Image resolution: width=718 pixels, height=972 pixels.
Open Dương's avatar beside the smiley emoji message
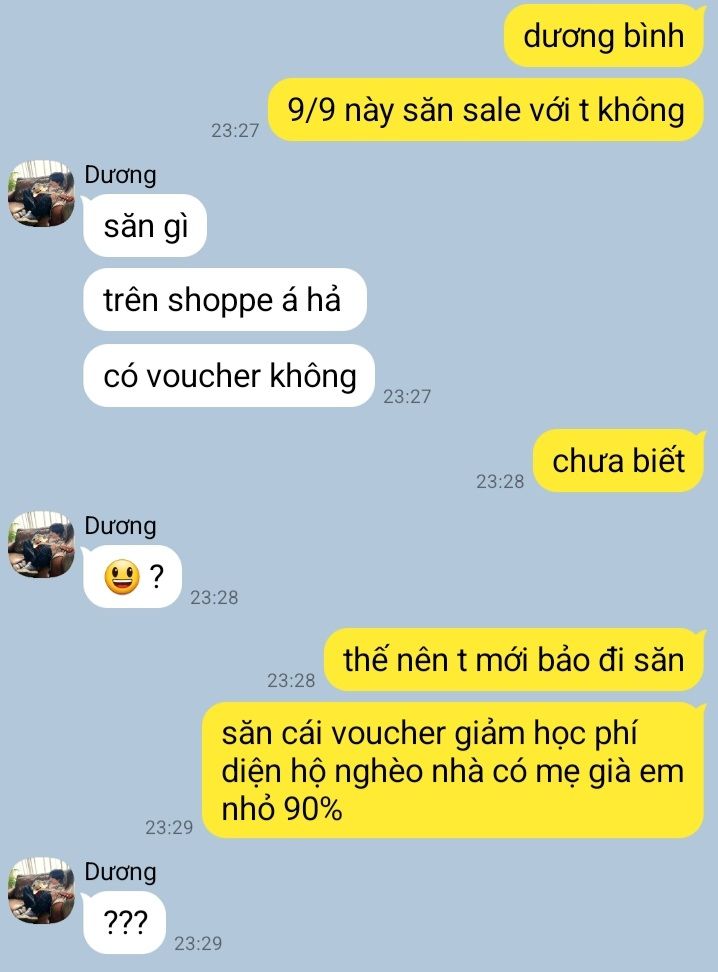coord(41,544)
